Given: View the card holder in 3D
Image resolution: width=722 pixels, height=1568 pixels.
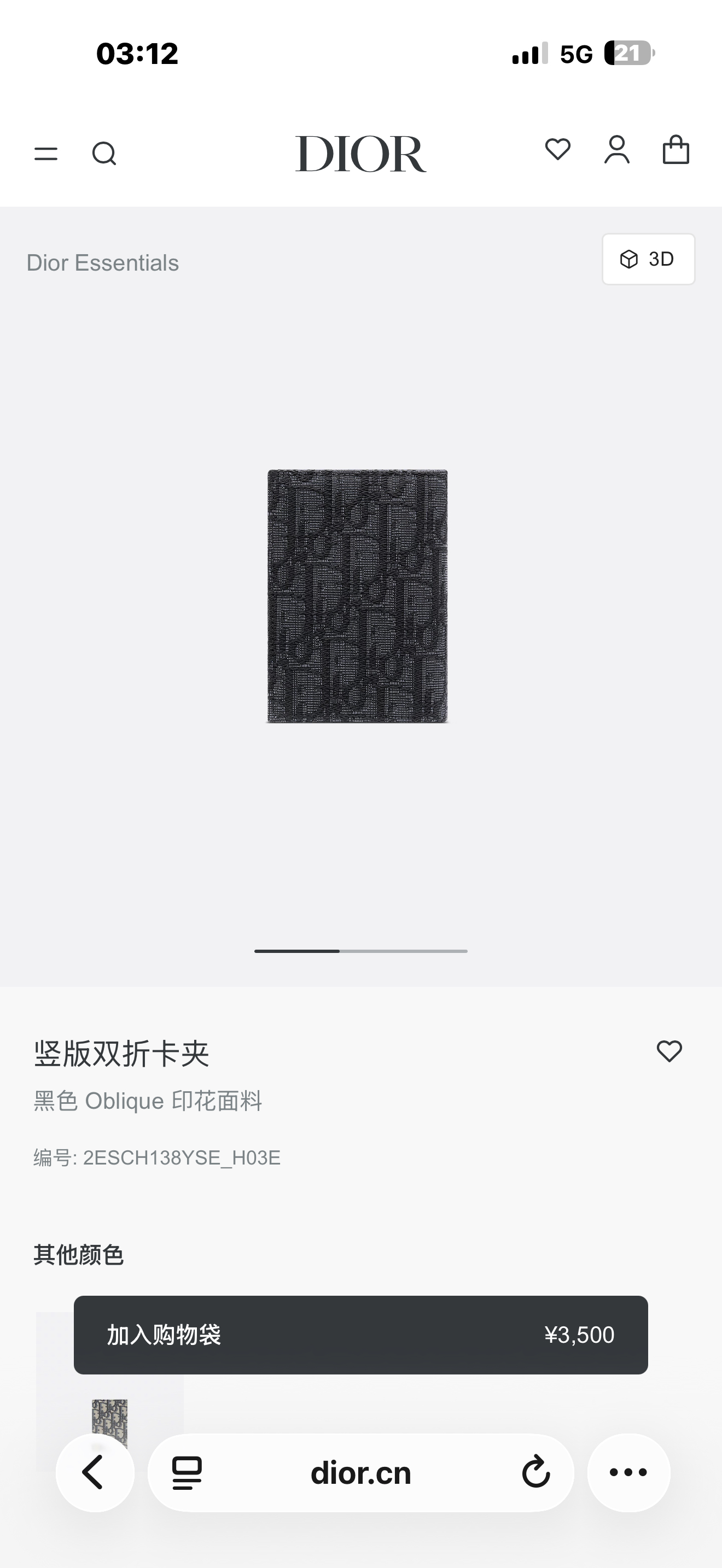Looking at the screenshot, I should click(648, 259).
